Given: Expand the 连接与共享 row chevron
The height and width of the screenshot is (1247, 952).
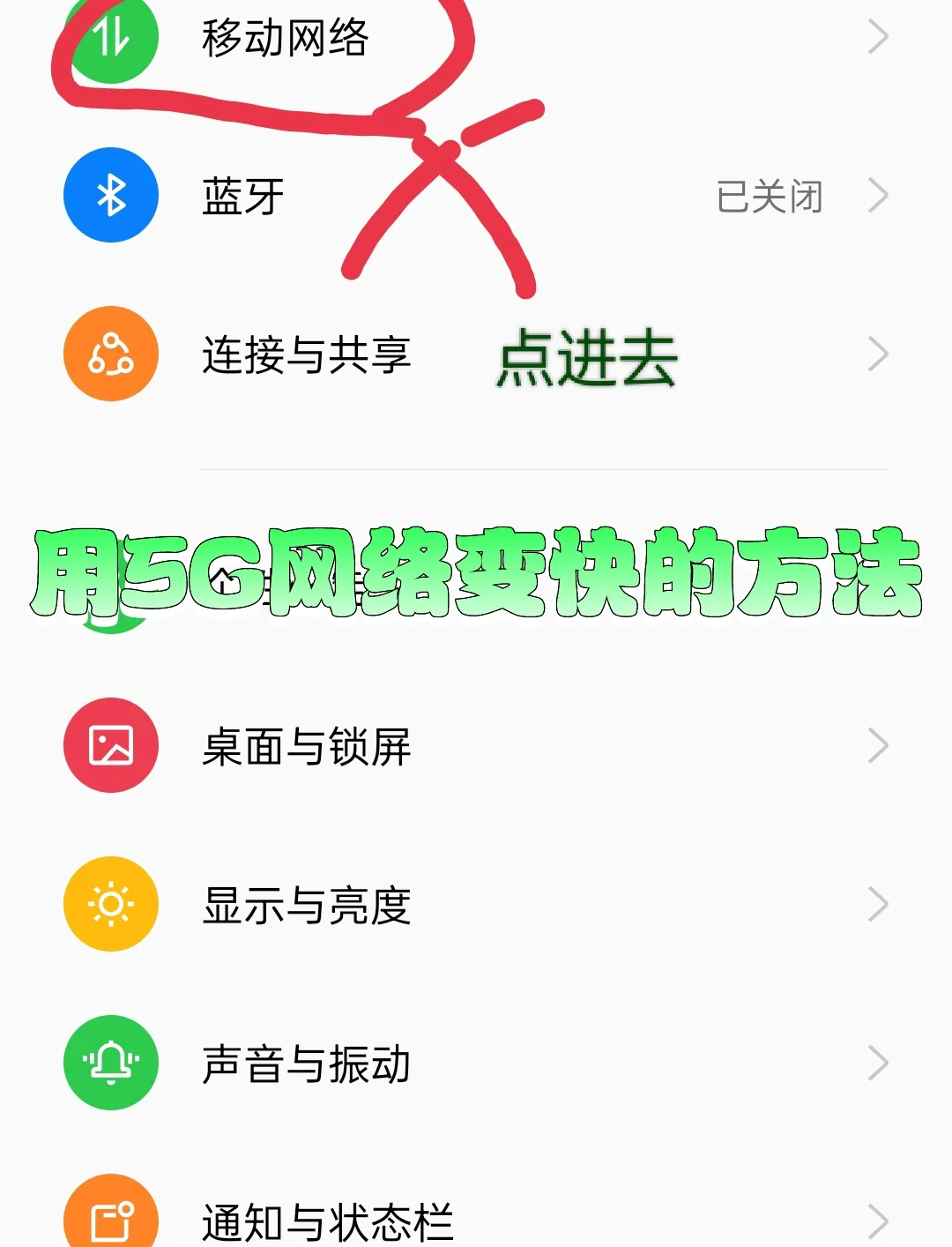Looking at the screenshot, I should [x=878, y=354].
